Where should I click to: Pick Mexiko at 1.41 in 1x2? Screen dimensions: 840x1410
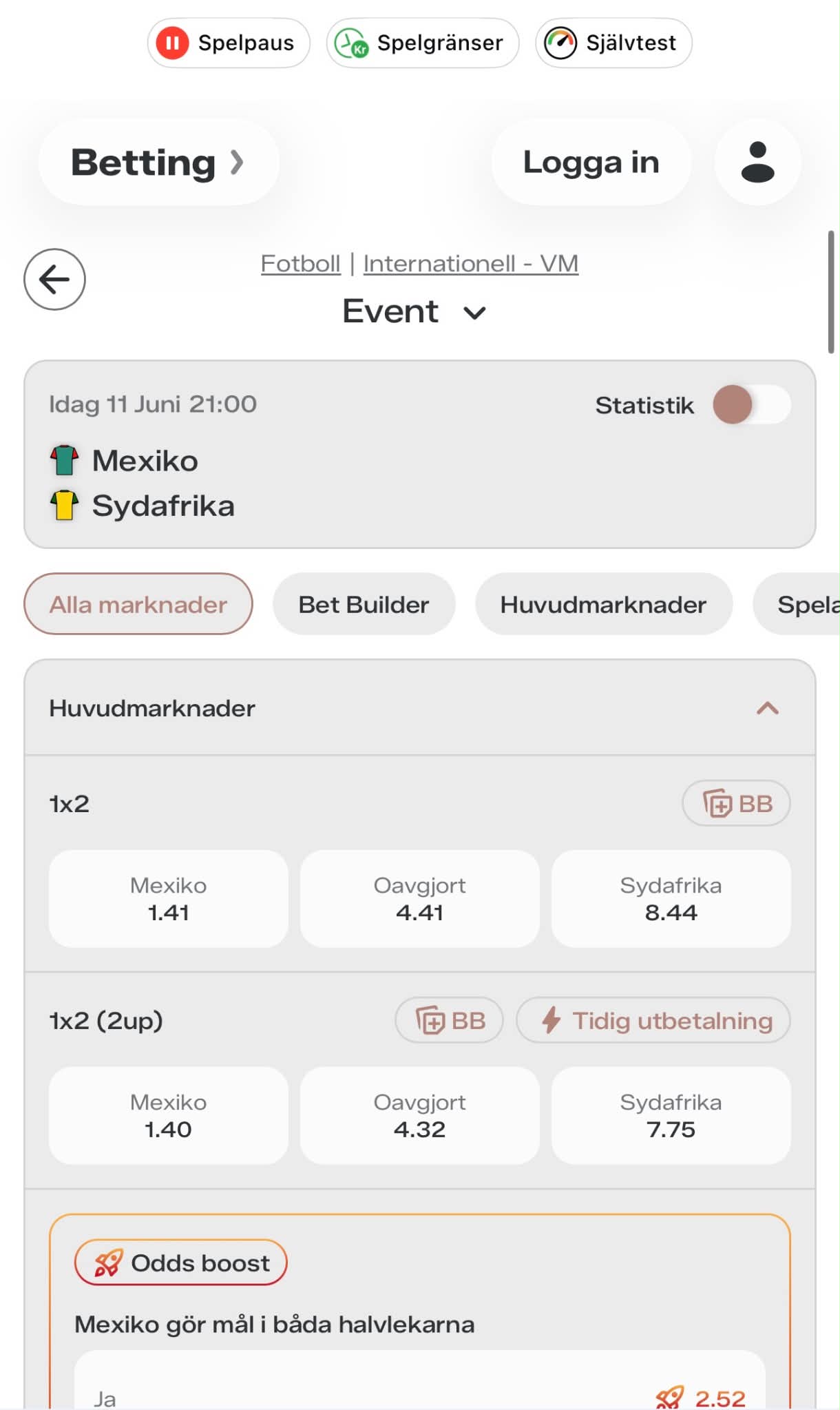(x=169, y=899)
